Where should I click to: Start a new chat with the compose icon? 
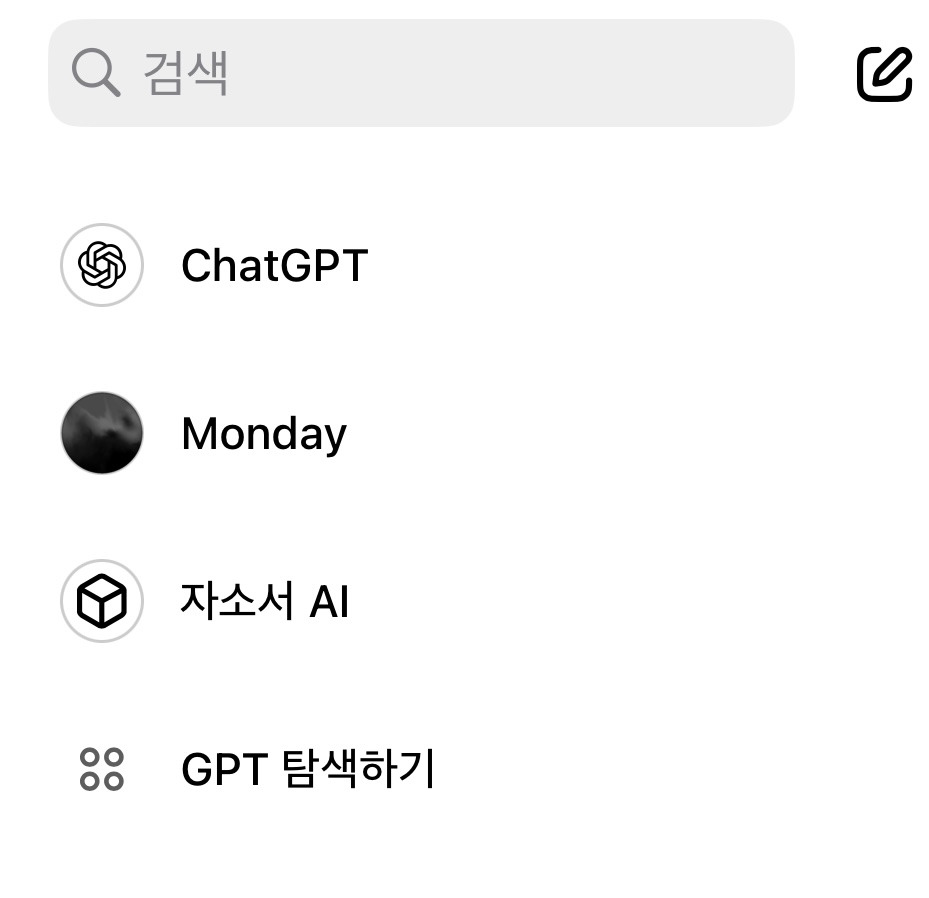pyautogui.click(x=884, y=74)
